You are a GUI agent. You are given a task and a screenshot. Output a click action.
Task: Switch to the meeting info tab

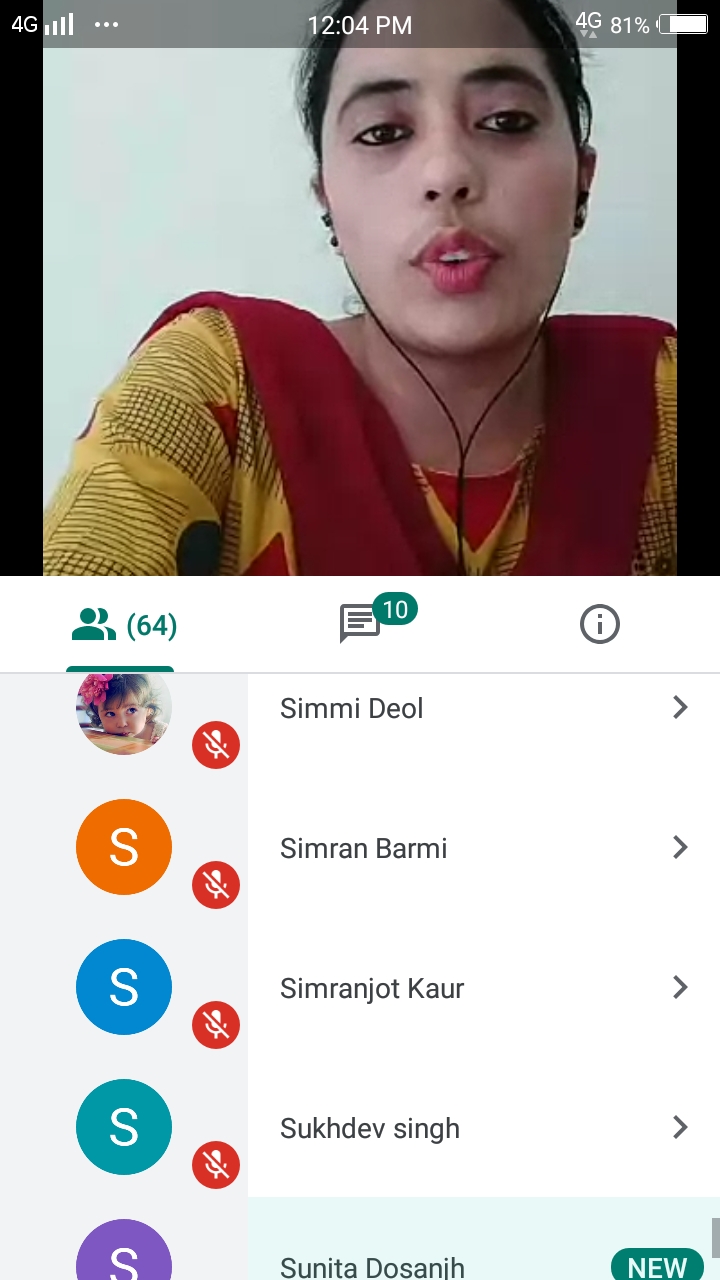(599, 625)
